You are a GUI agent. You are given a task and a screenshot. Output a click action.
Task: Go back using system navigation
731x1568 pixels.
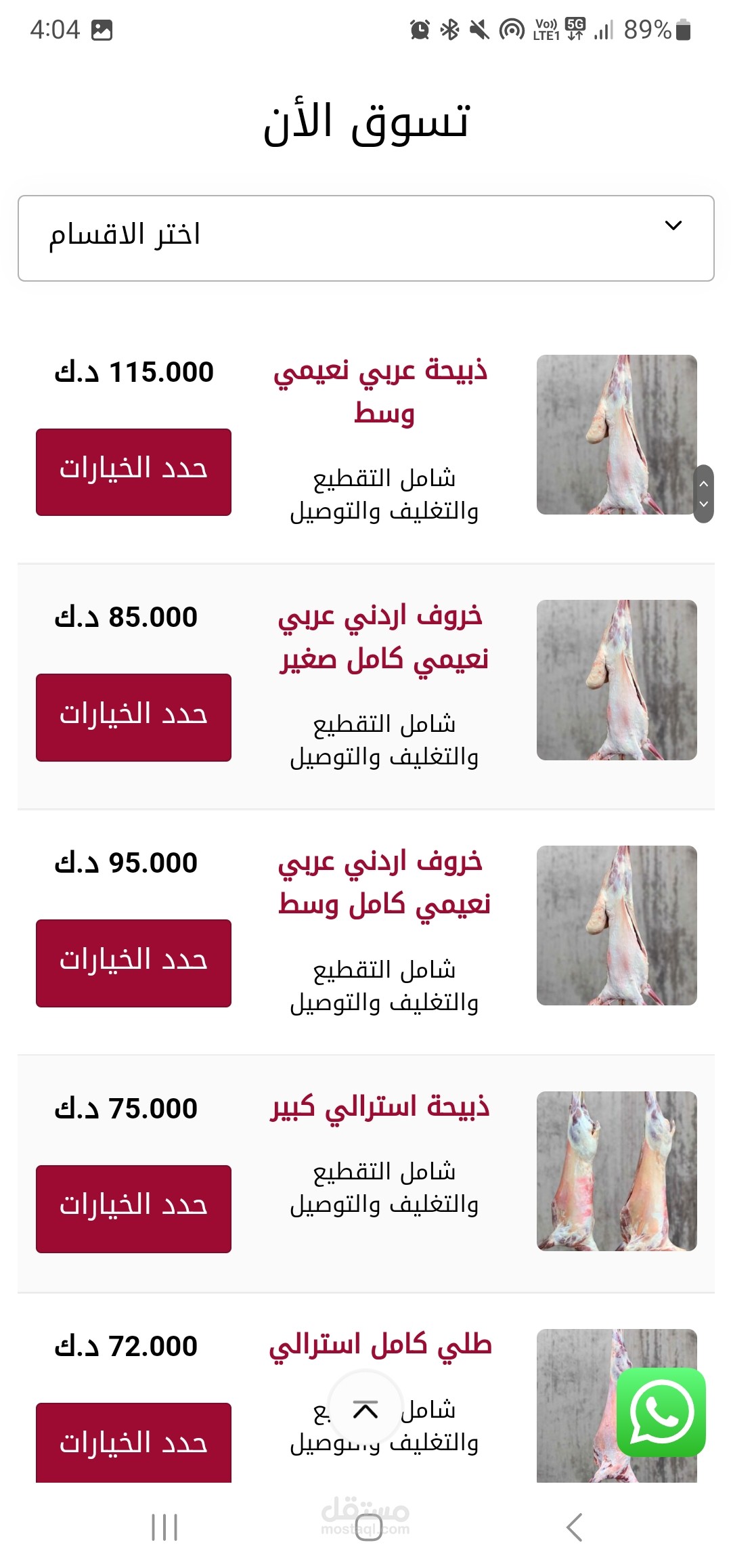pyautogui.click(x=574, y=1527)
